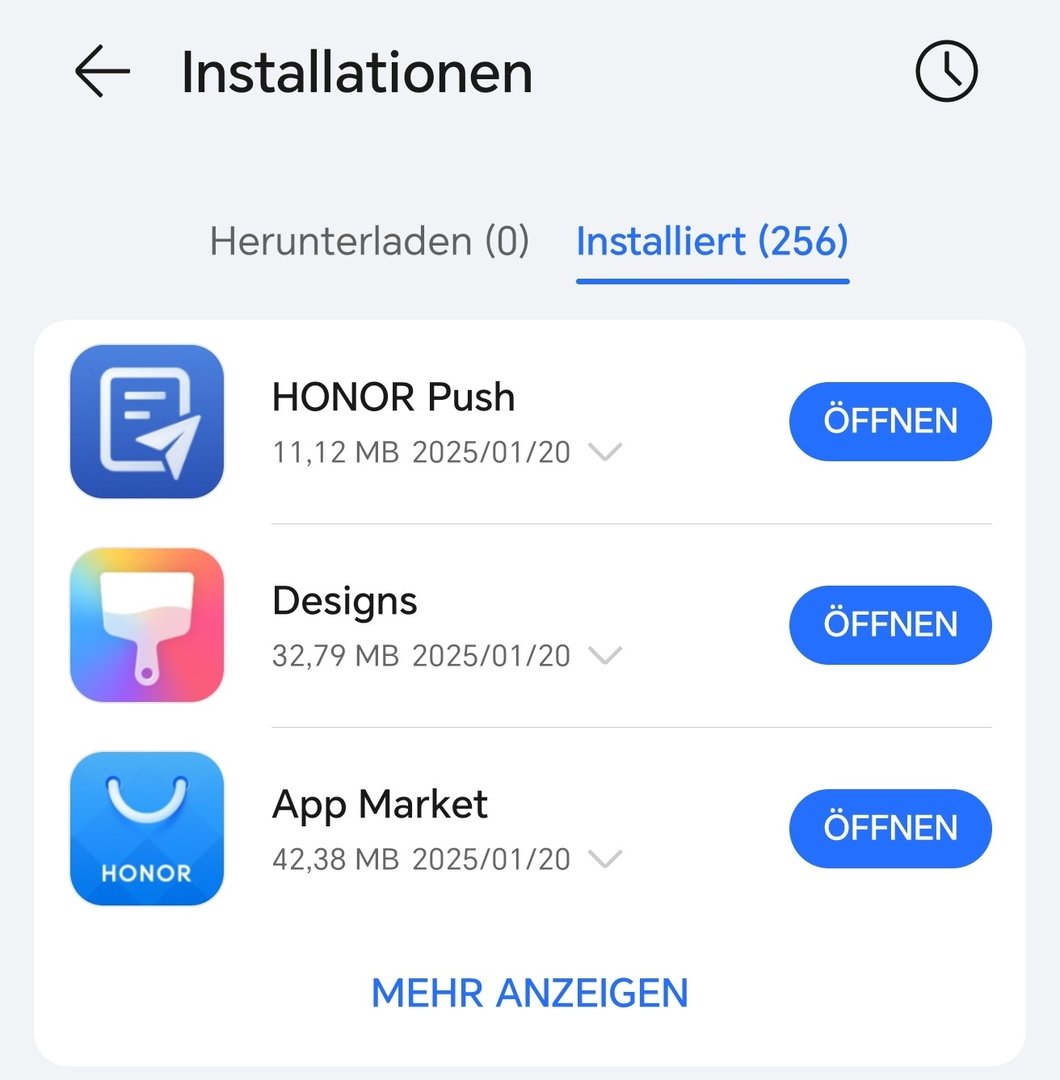Screen dimensions: 1060x1080
Task: Switch to the Herunterladen tab
Action: [x=369, y=242]
